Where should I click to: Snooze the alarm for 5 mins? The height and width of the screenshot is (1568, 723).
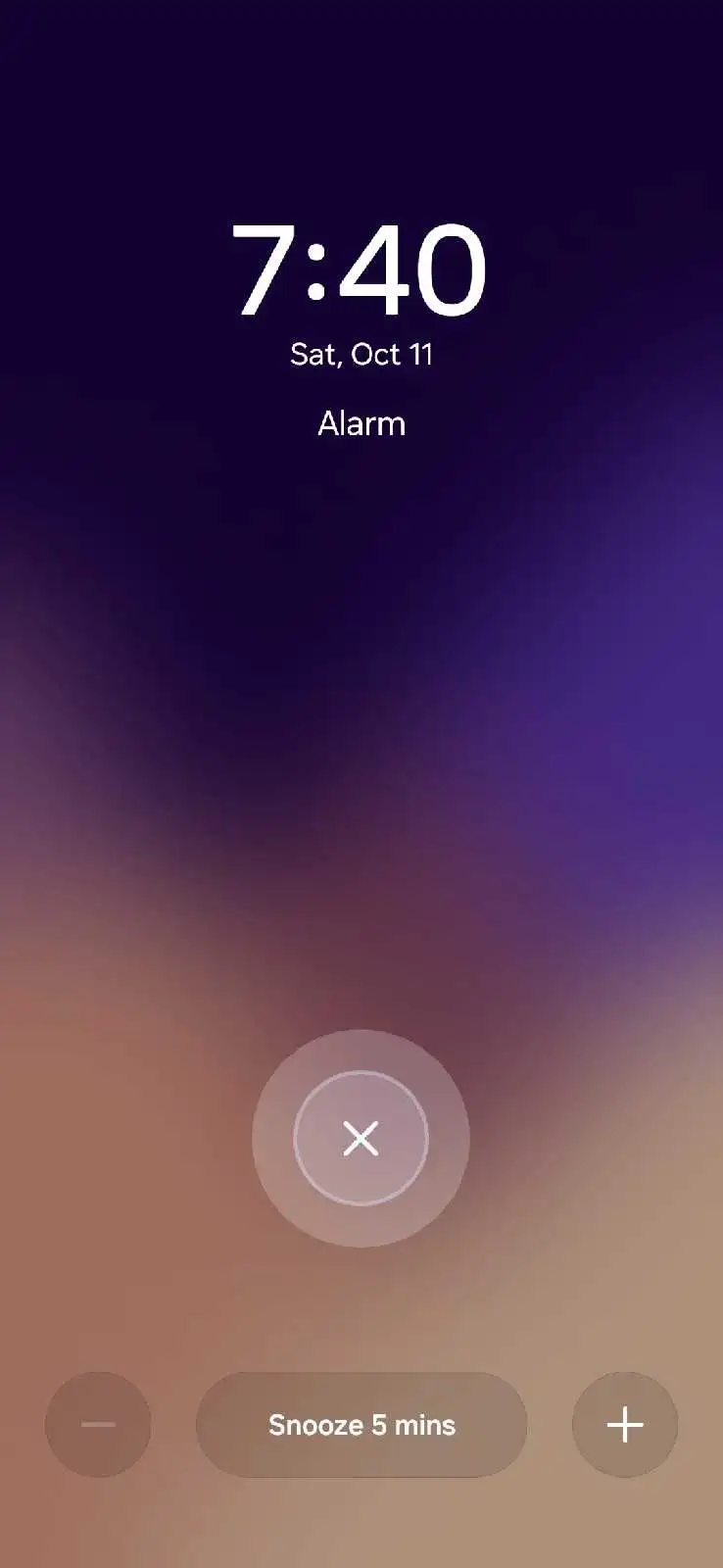(361, 1425)
